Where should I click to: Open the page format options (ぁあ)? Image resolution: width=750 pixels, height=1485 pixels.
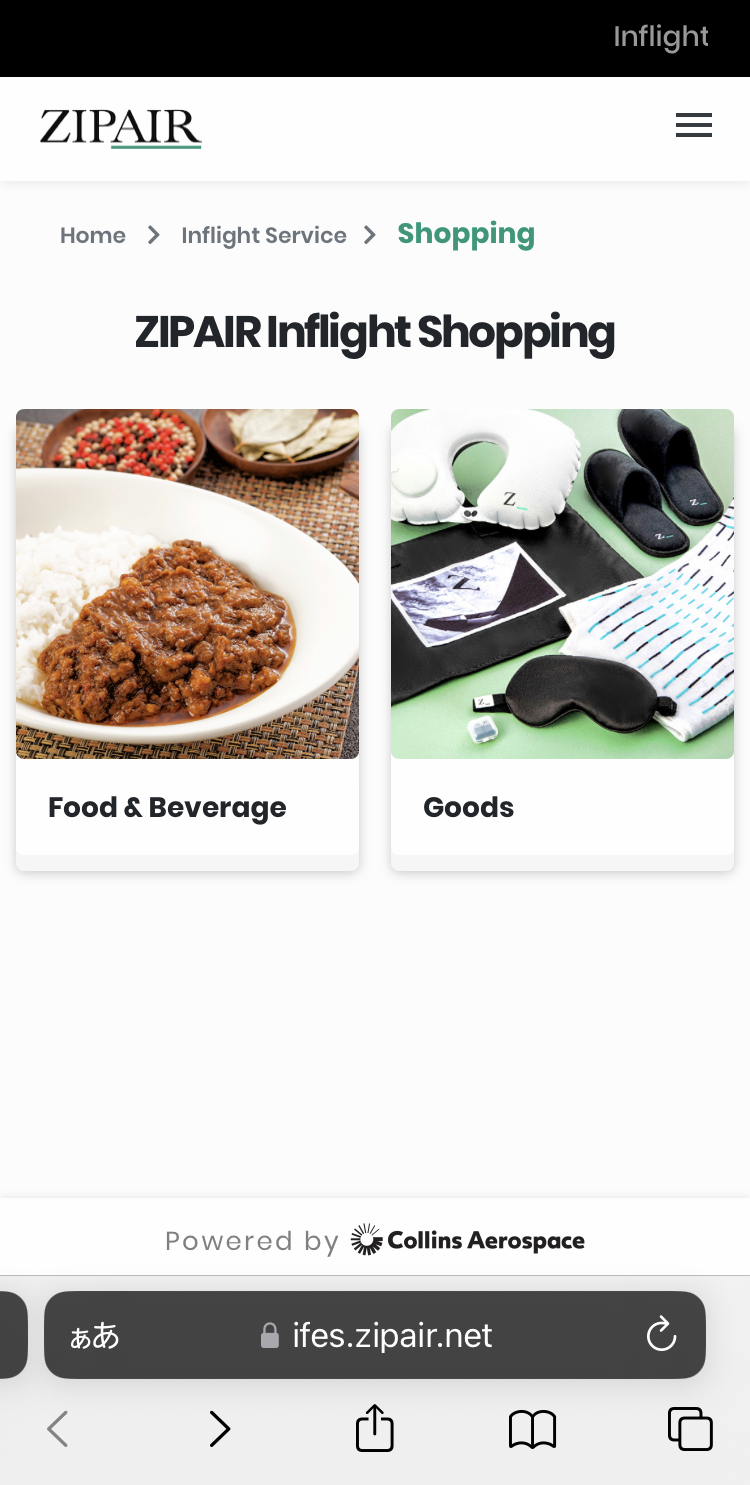[x=94, y=1336]
